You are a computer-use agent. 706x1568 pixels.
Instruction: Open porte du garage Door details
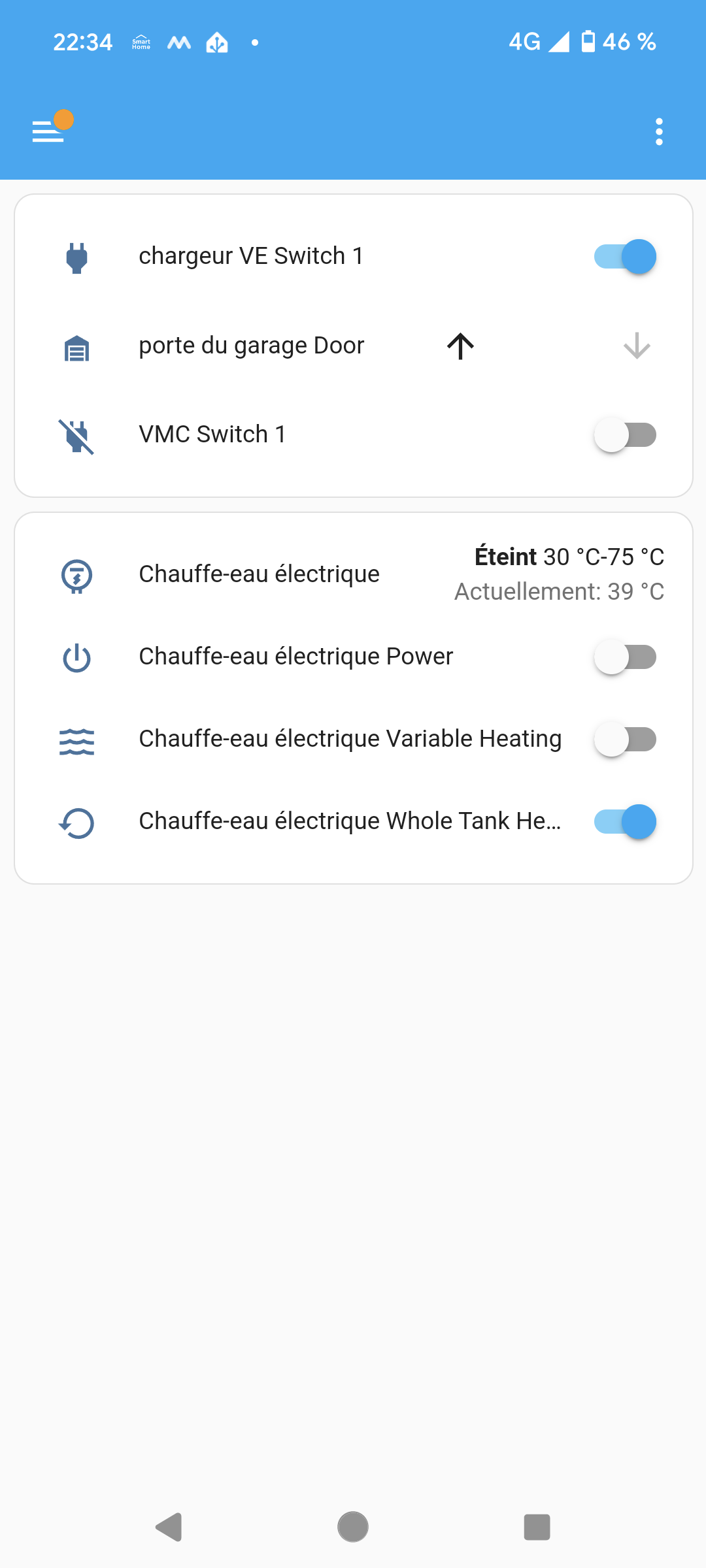(x=251, y=346)
